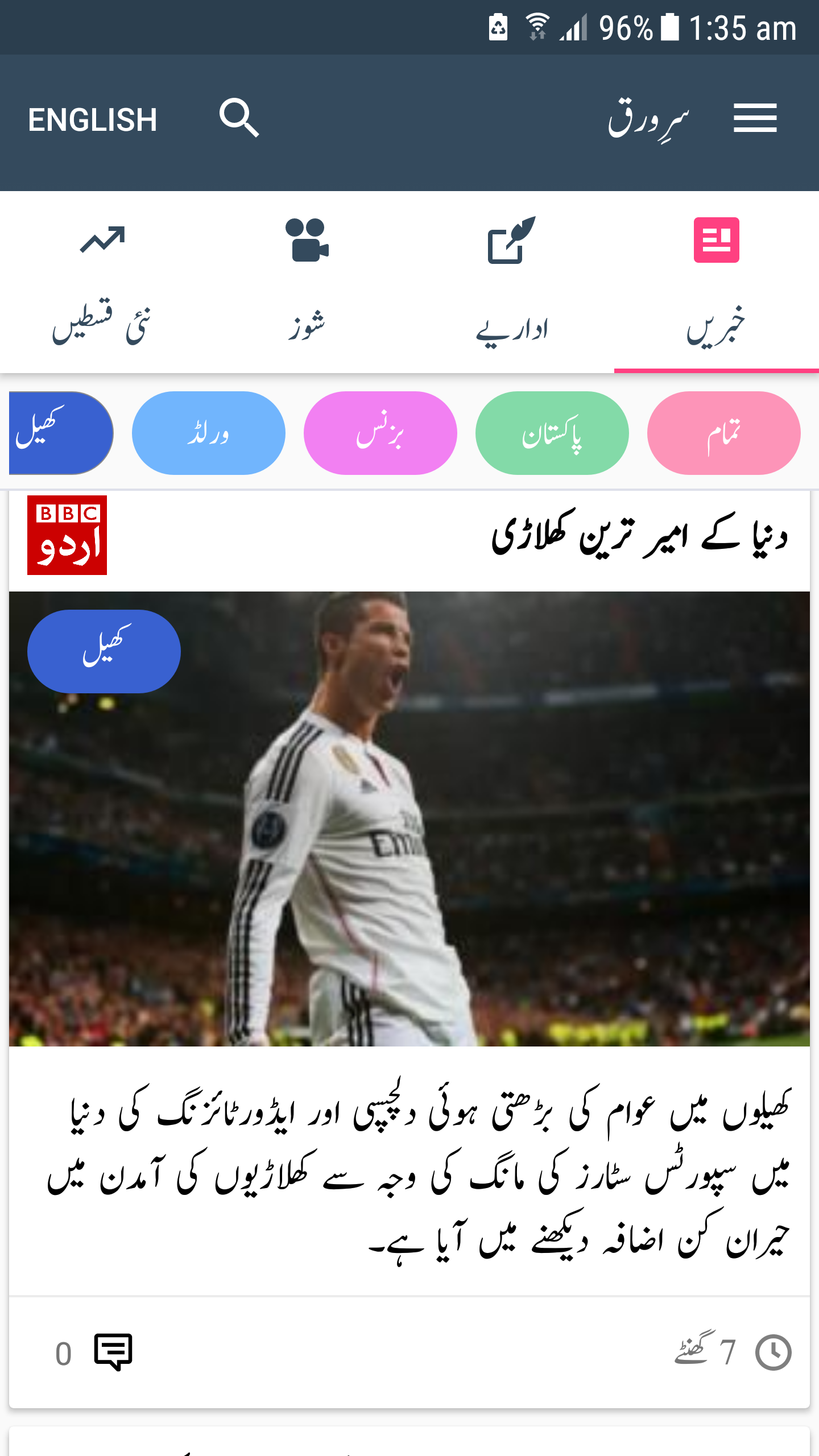Select the کھیل sports chip in the chip row
The width and height of the screenshot is (819, 1456).
point(60,433)
